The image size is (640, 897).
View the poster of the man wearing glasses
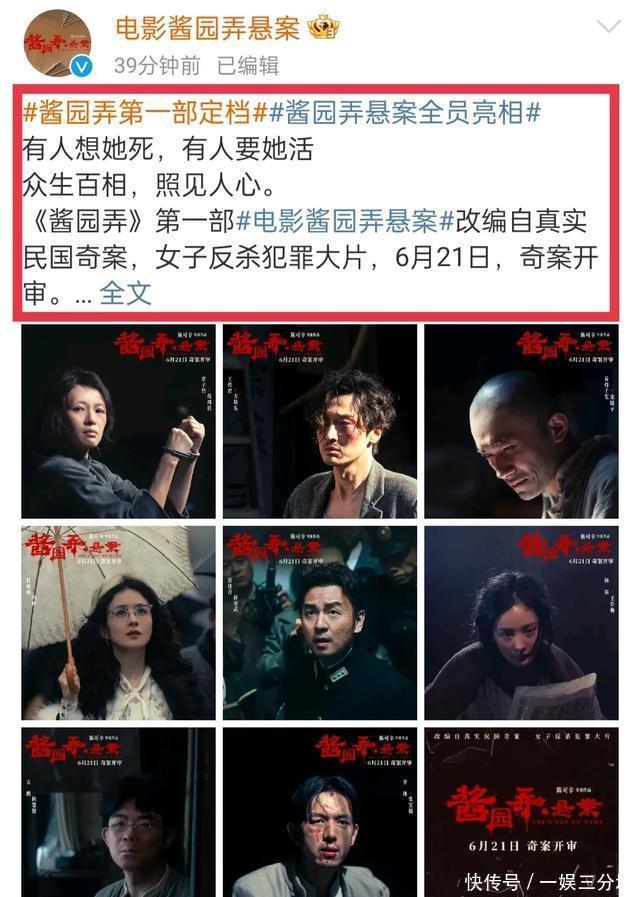click(x=118, y=812)
